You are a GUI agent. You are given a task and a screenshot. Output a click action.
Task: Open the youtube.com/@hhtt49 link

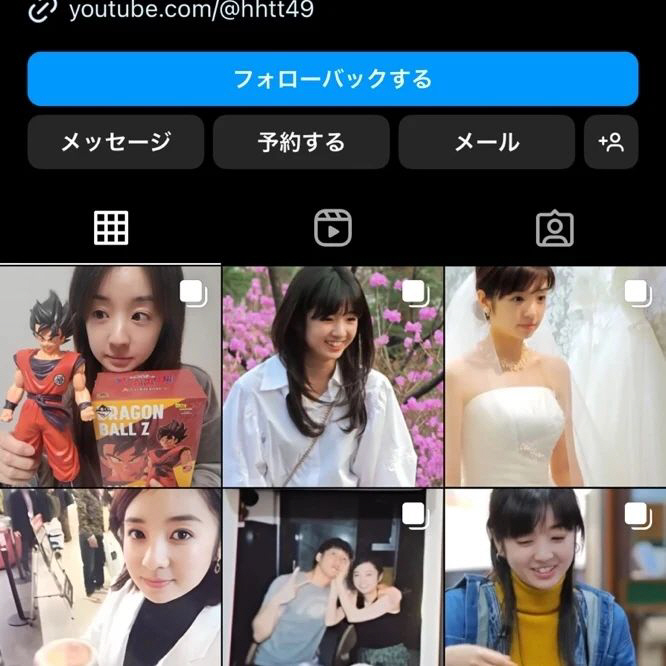coord(190,11)
